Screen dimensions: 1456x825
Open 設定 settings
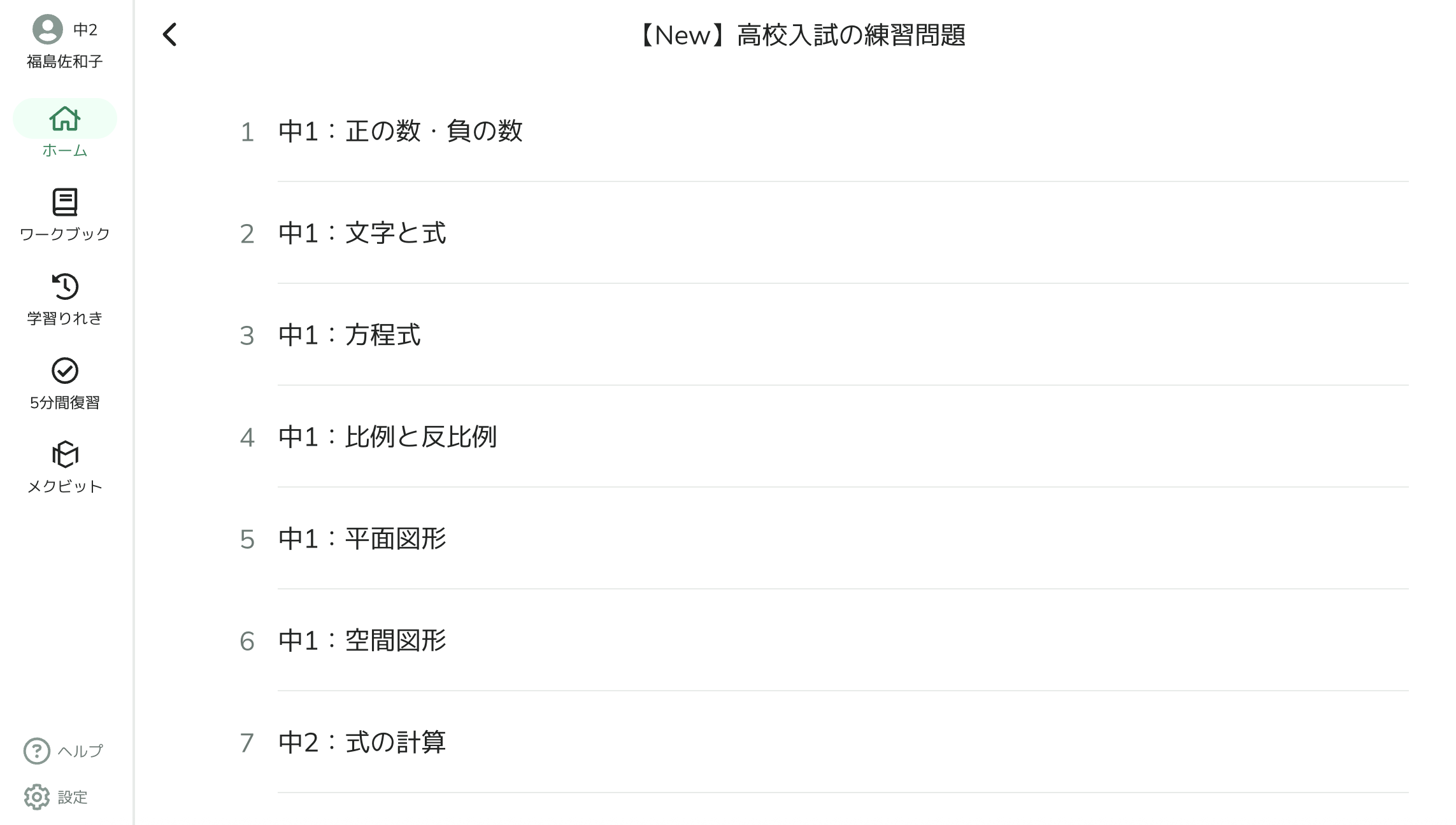(56, 797)
